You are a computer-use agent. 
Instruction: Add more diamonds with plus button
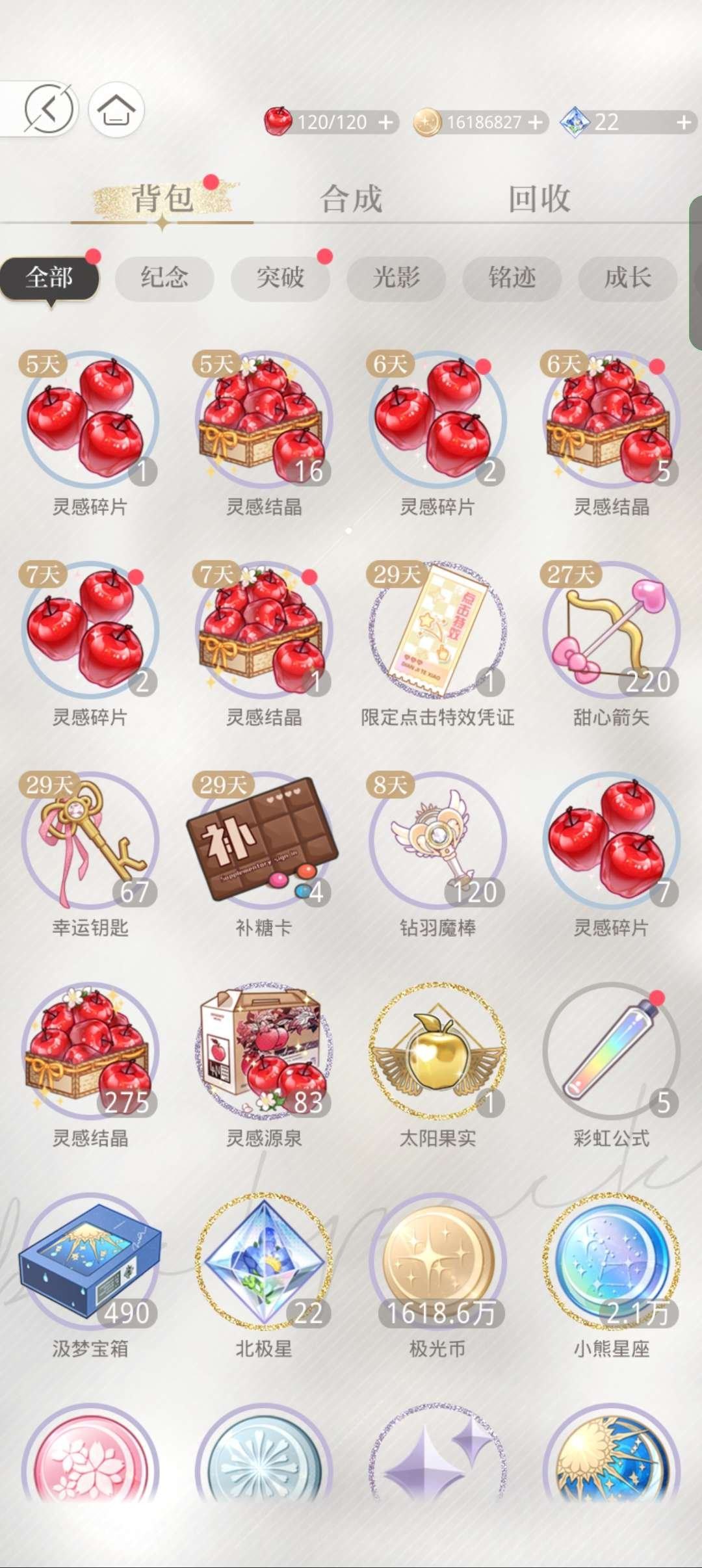(683, 122)
